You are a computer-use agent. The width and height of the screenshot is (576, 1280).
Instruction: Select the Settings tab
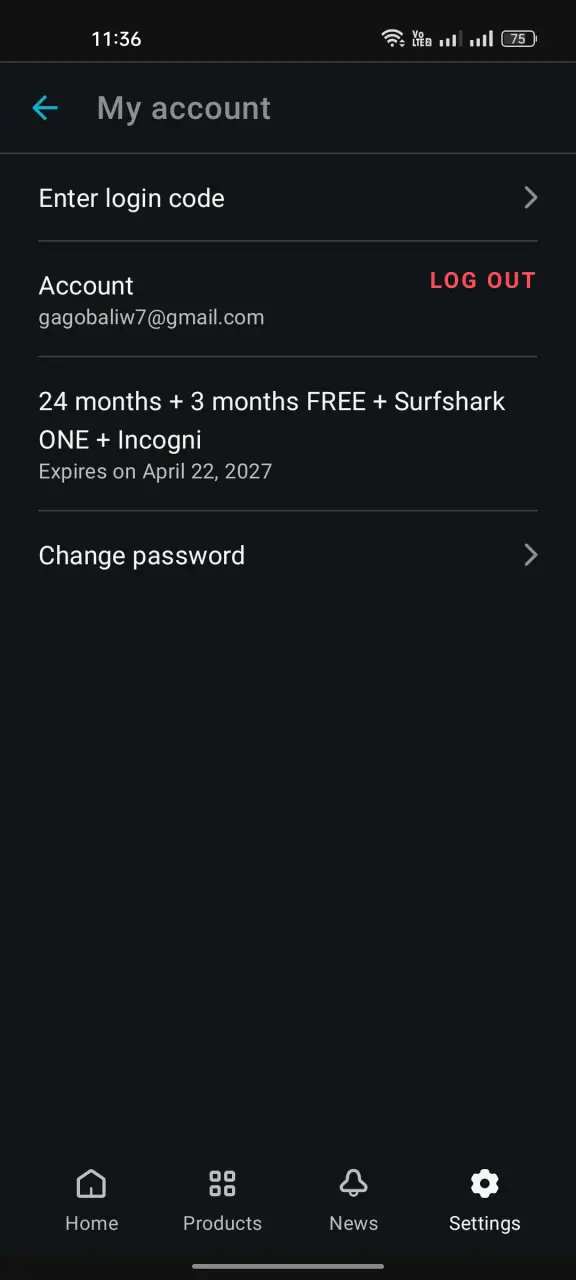pyautogui.click(x=484, y=1201)
